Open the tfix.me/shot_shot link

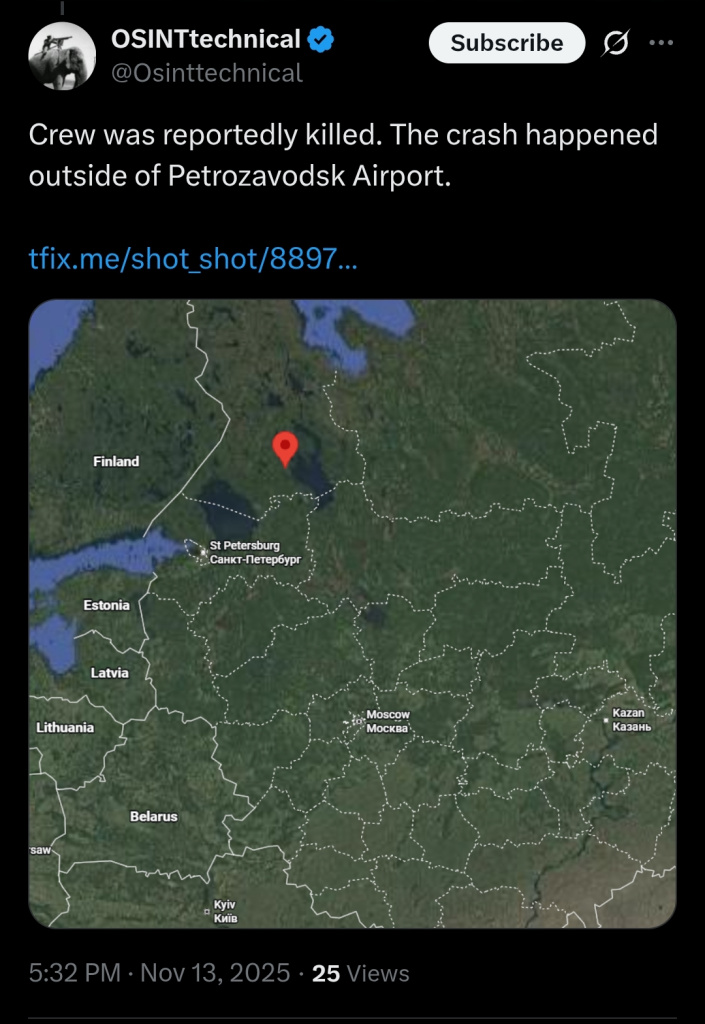pos(193,260)
